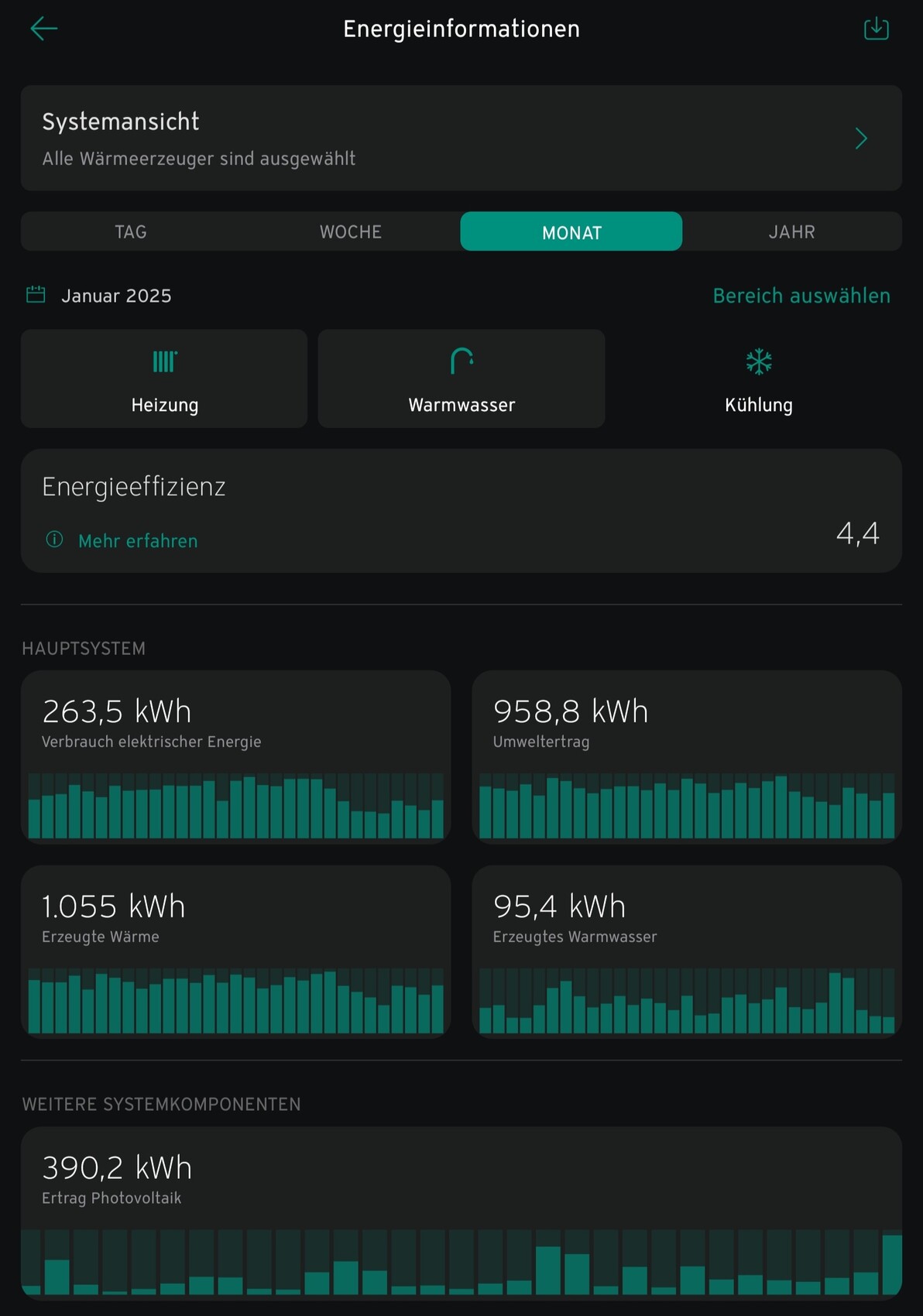Open the Systemansicht row

coord(461,139)
